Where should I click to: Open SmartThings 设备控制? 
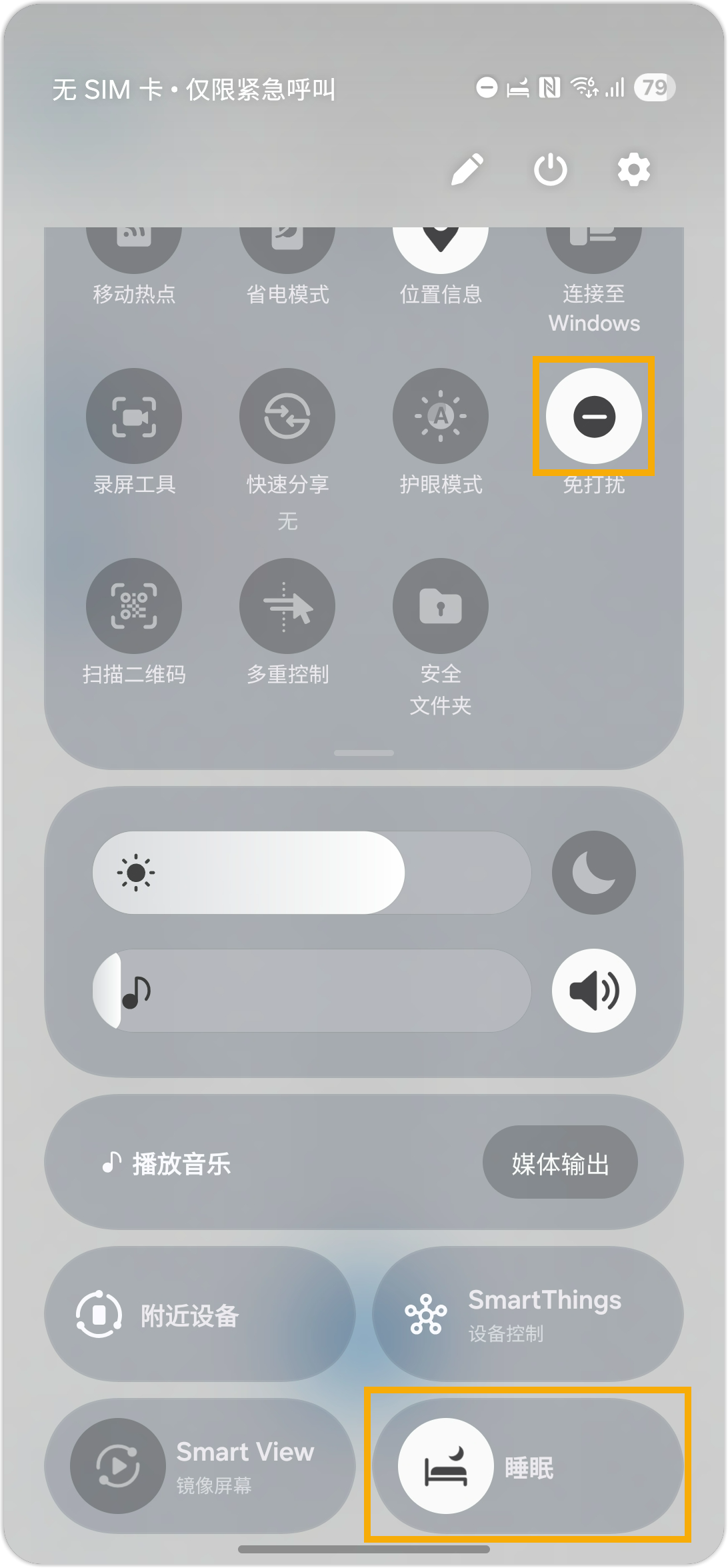pos(527,1315)
